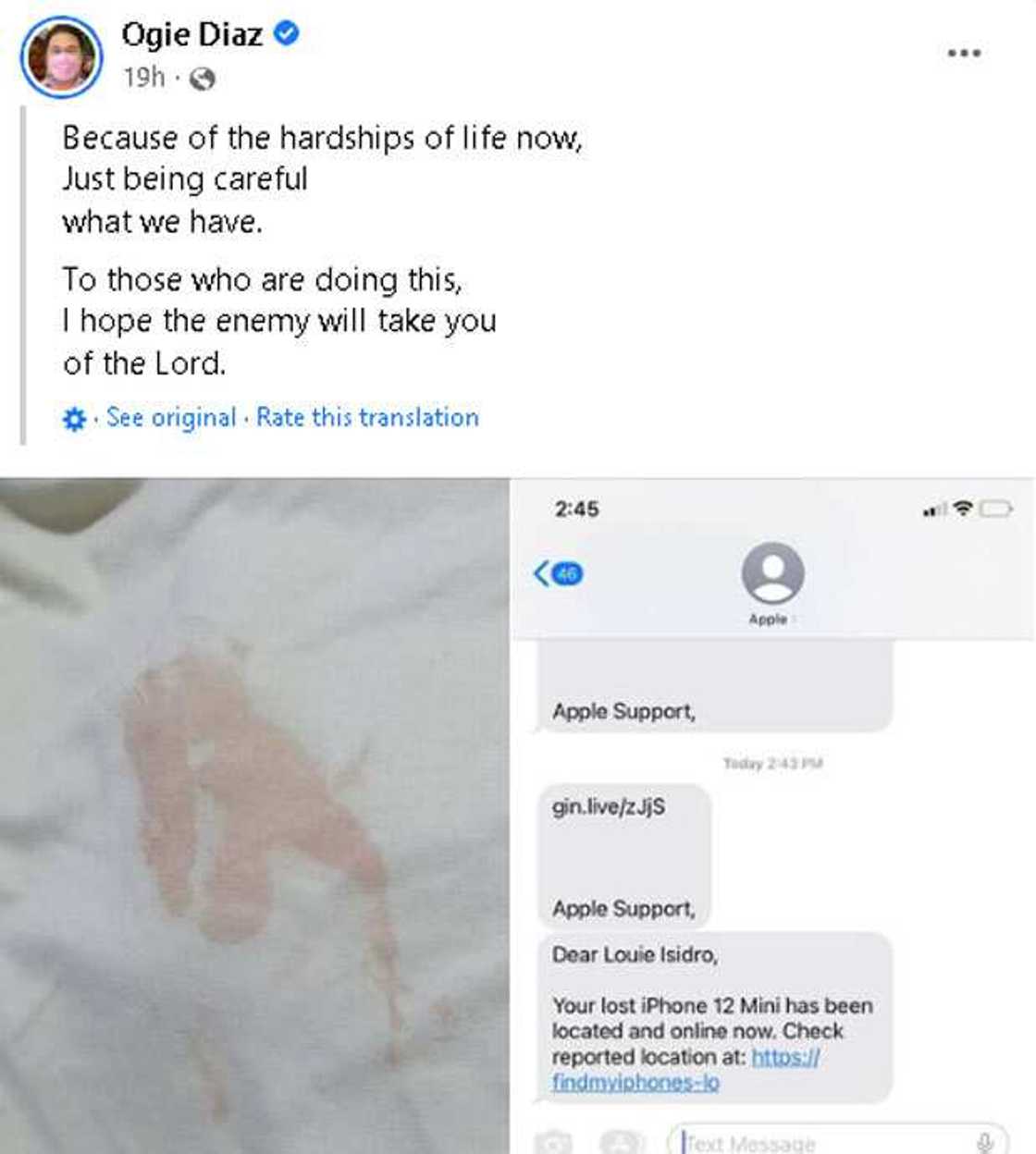The height and width of the screenshot is (1154, 1036).
Task: Open Ogie Diaz's profile picture
Action: point(61,57)
